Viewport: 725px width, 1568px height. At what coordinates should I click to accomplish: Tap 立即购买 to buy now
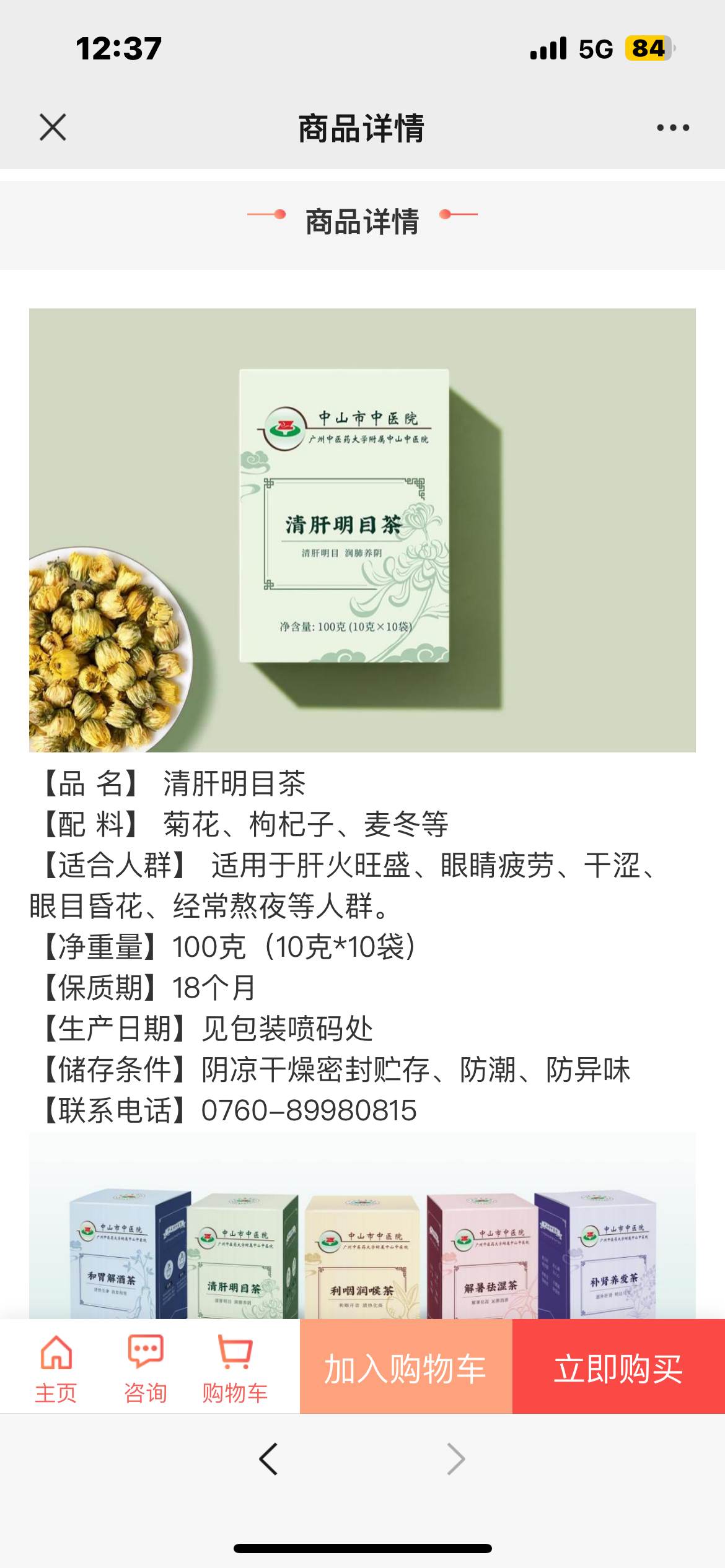[x=618, y=1367]
